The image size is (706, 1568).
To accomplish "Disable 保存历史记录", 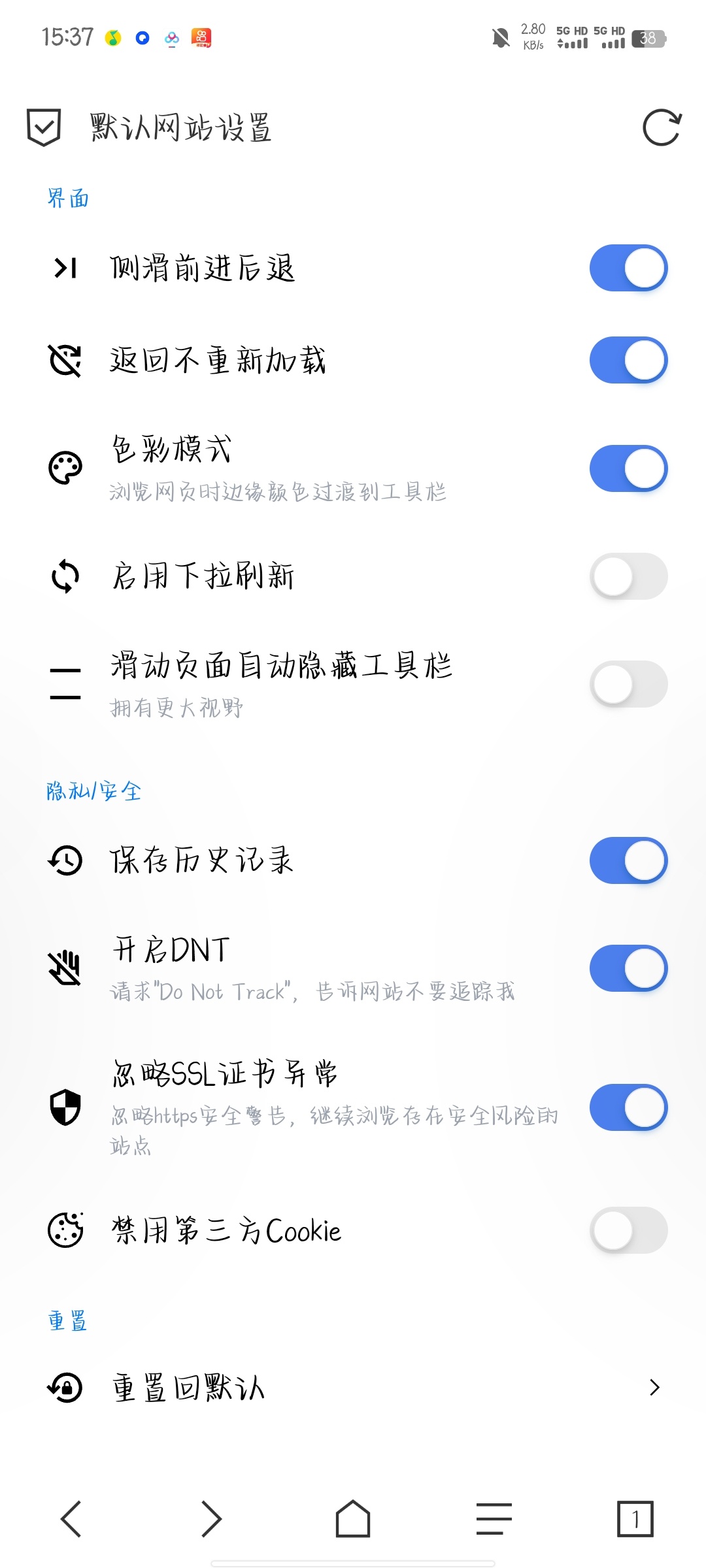I will 628,860.
